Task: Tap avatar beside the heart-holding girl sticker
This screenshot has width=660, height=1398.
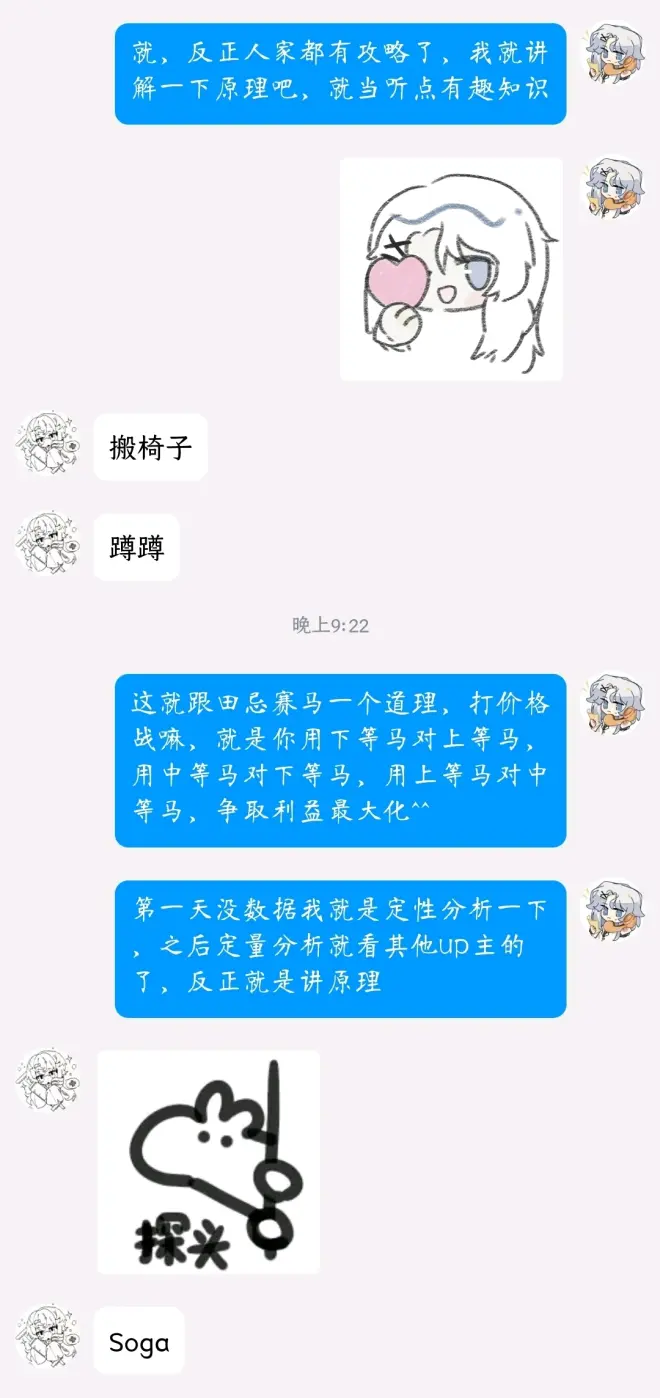Action: 613,188
